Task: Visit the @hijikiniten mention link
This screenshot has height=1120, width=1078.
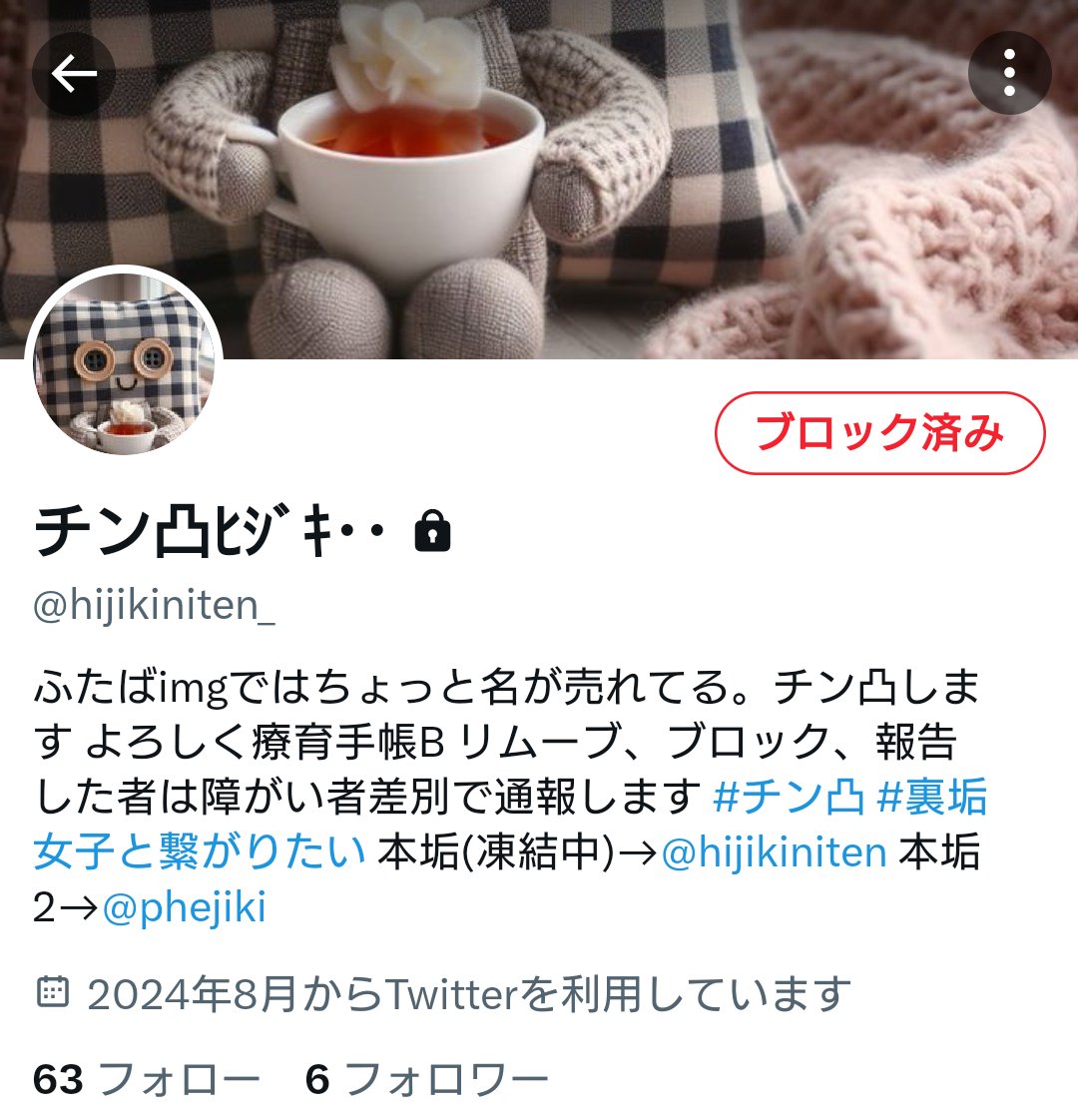Action: pyautogui.click(x=774, y=852)
